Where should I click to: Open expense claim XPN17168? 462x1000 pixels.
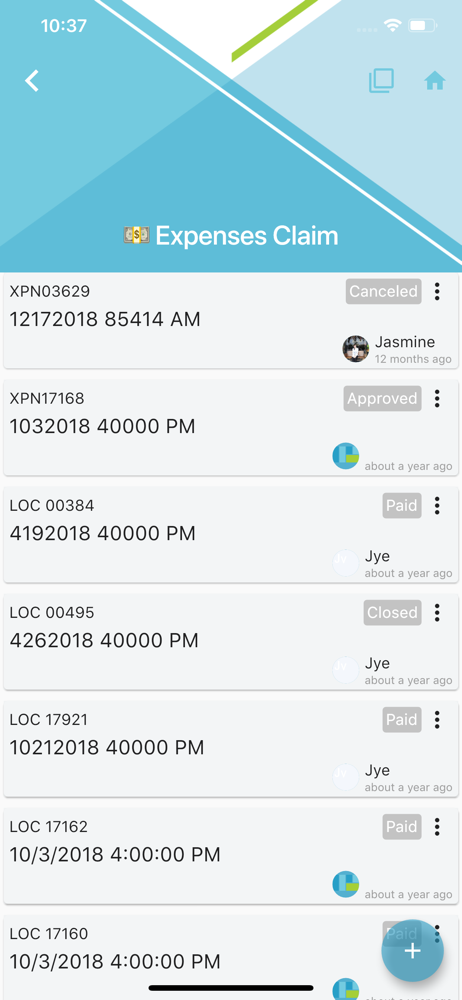click(x=231, y=428)
